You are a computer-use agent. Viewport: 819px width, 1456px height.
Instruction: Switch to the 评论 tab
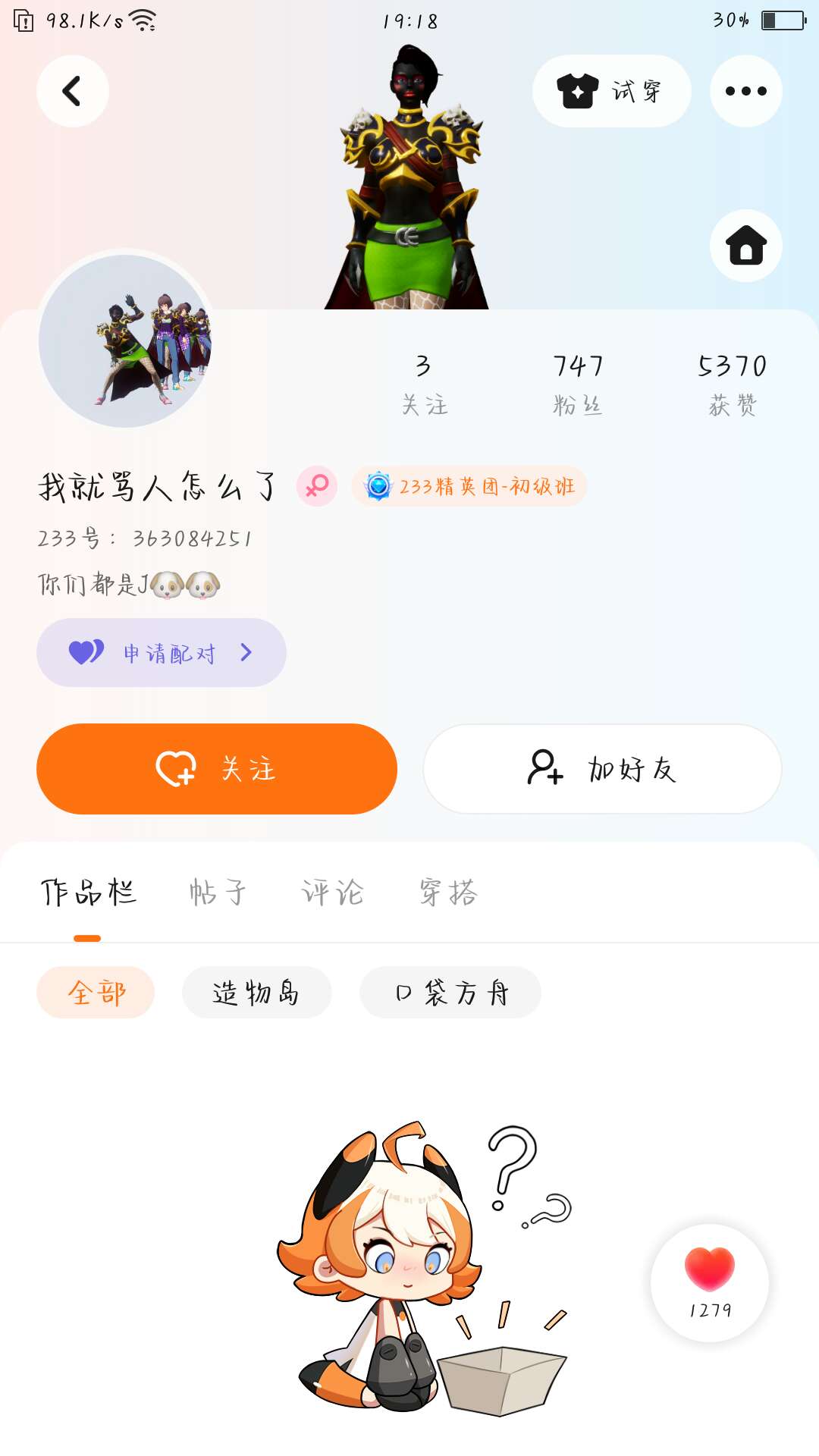point(333,893)
